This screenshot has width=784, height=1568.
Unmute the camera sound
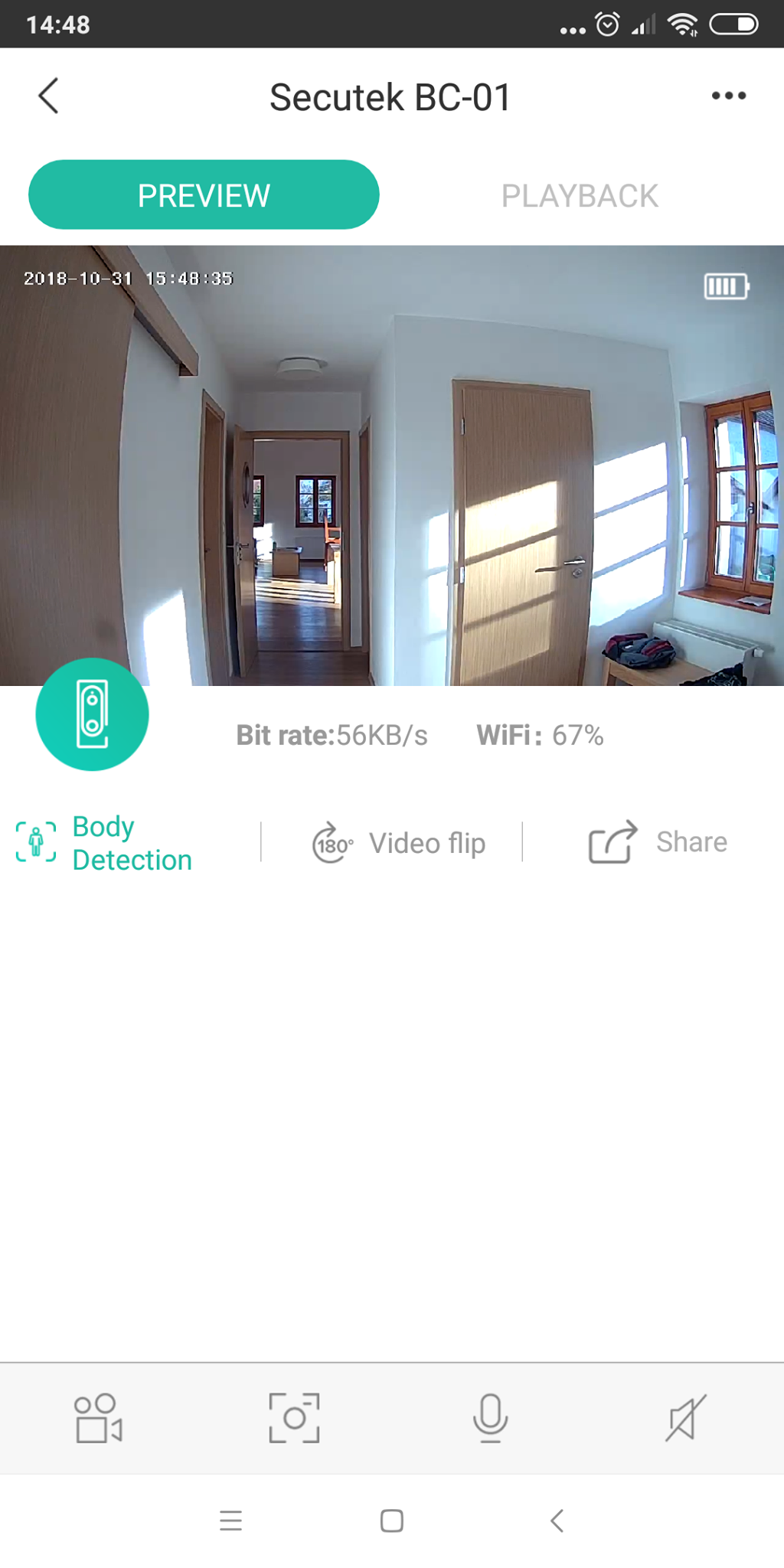click(x=685, y=1418)
